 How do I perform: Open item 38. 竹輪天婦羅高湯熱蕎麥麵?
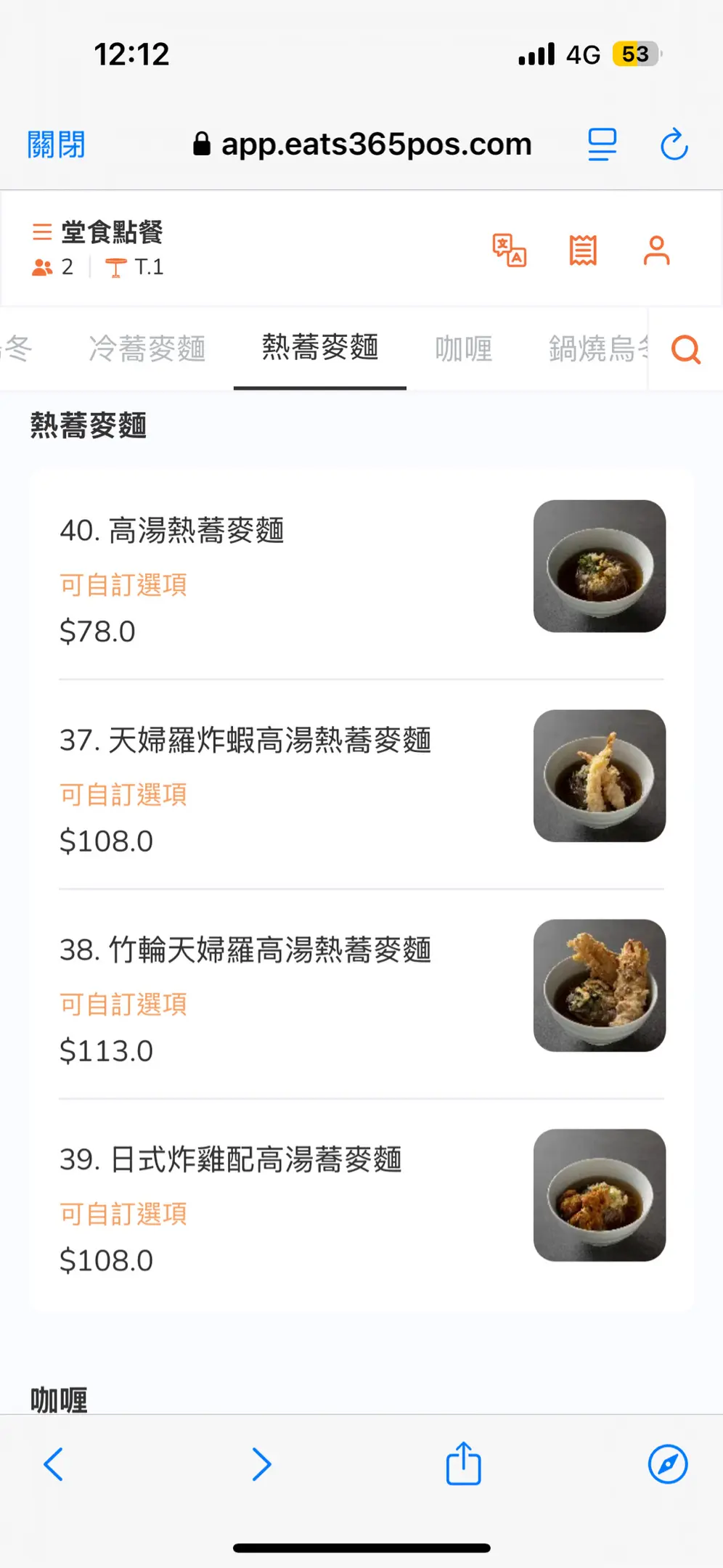click(361, 994)
